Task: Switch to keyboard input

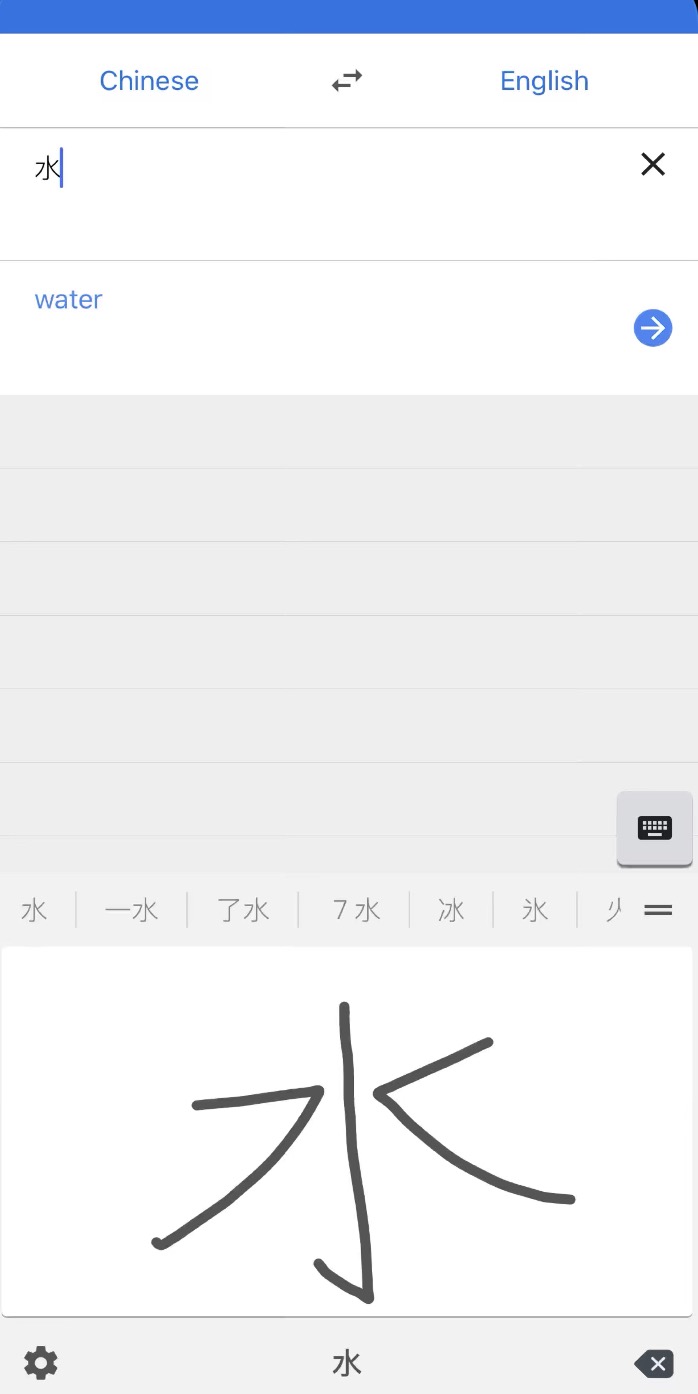Action: [x=655, y=828]
